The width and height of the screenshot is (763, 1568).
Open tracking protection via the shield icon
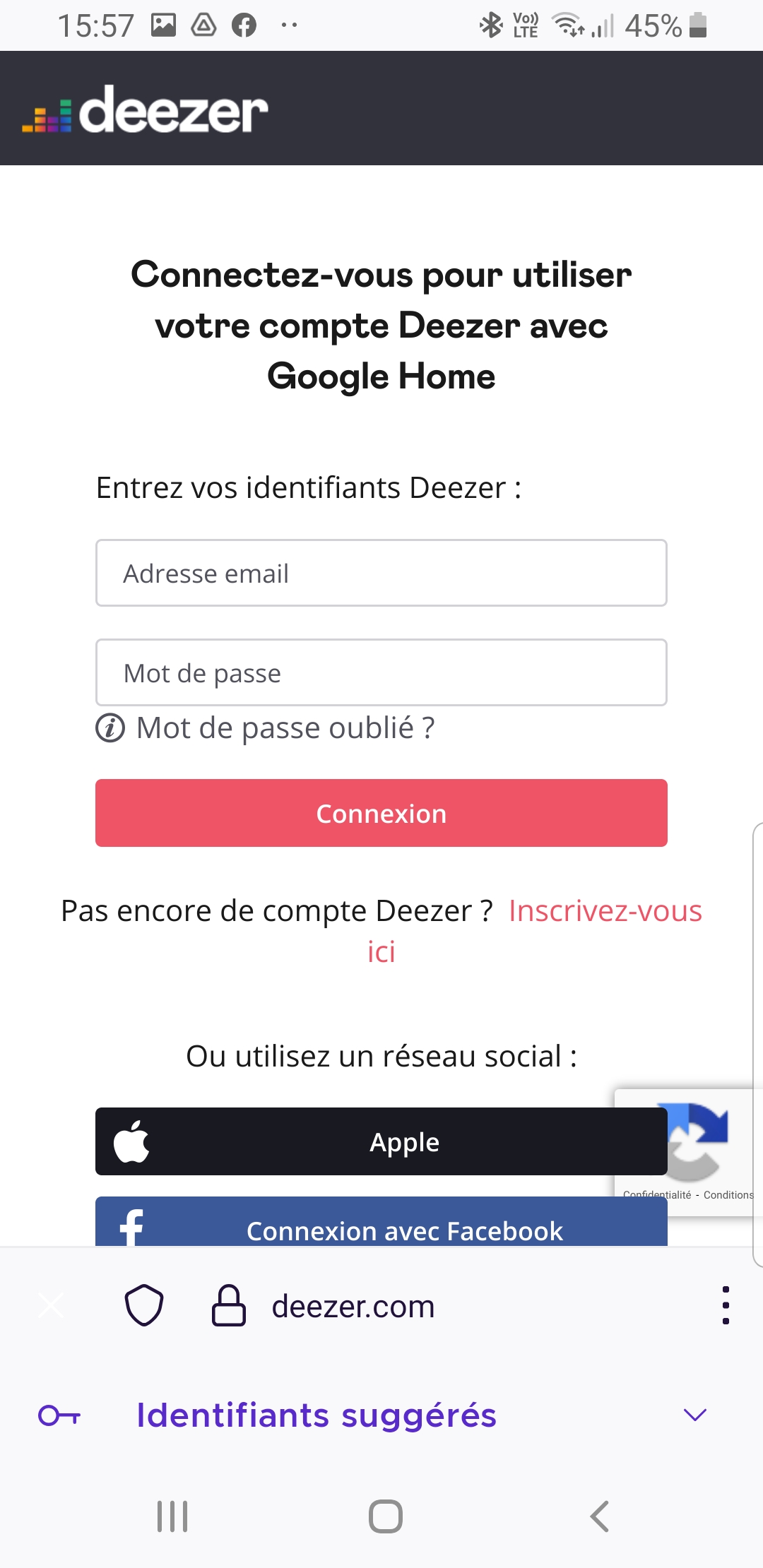[145, 1305]
